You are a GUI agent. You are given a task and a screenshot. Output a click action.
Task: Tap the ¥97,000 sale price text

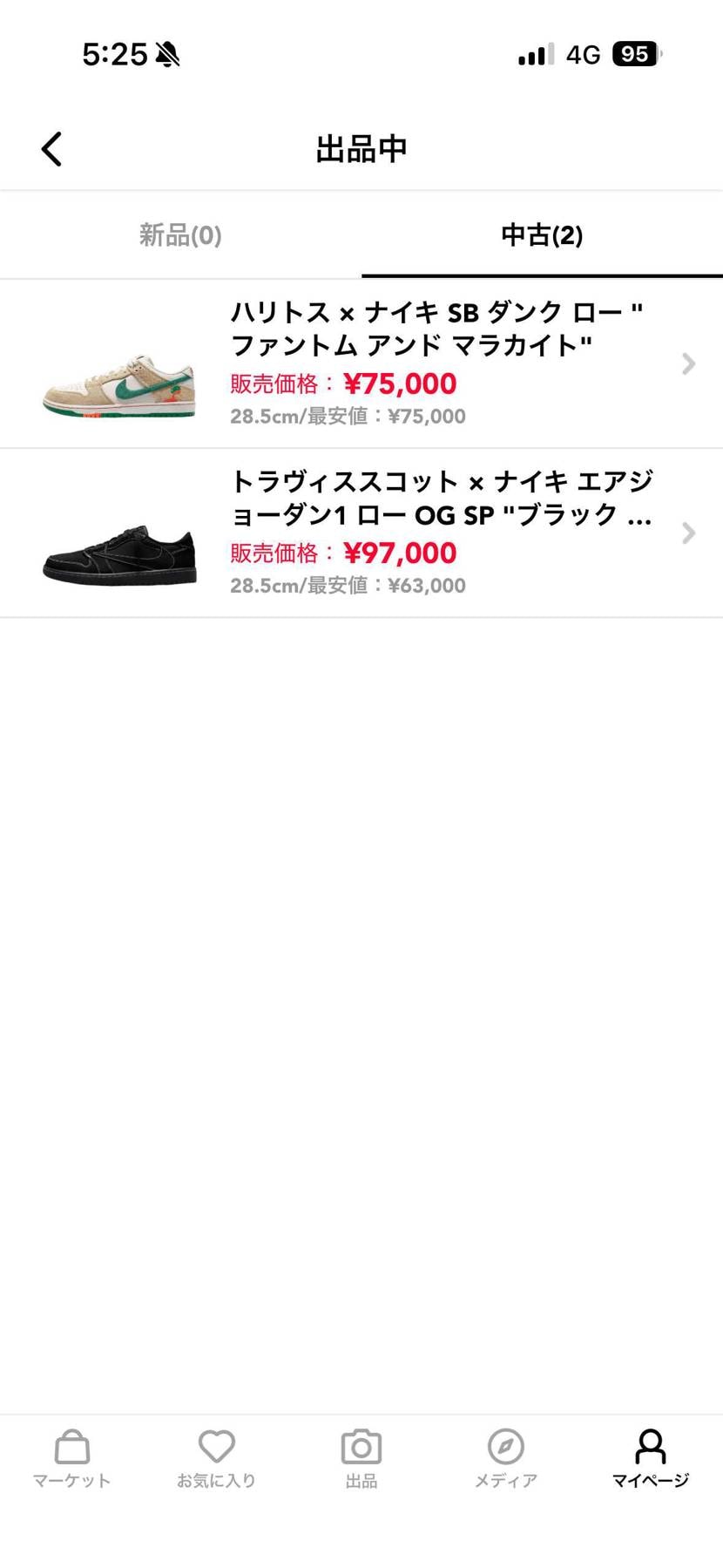pyautogui.click(x=400, y=553)
